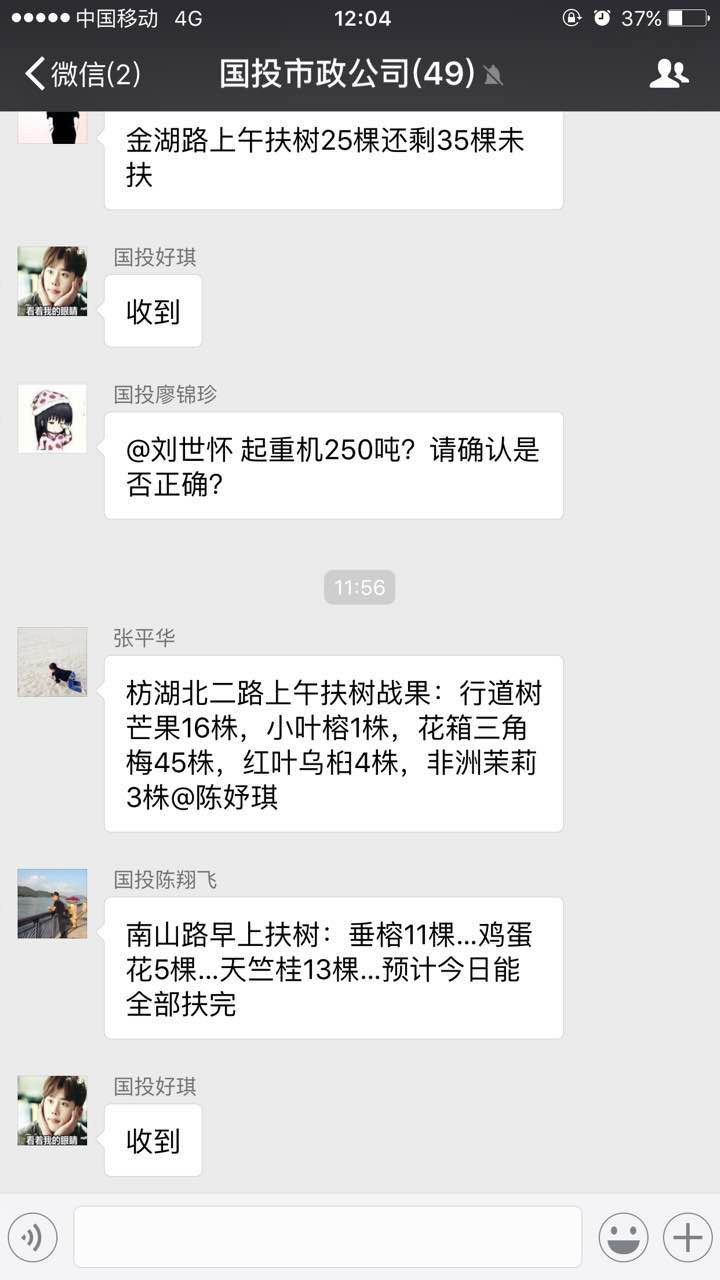This screenshot has height=1280, width=720.
Task: Open 国投廖锦珍's profile avatar
Action: 52,419
